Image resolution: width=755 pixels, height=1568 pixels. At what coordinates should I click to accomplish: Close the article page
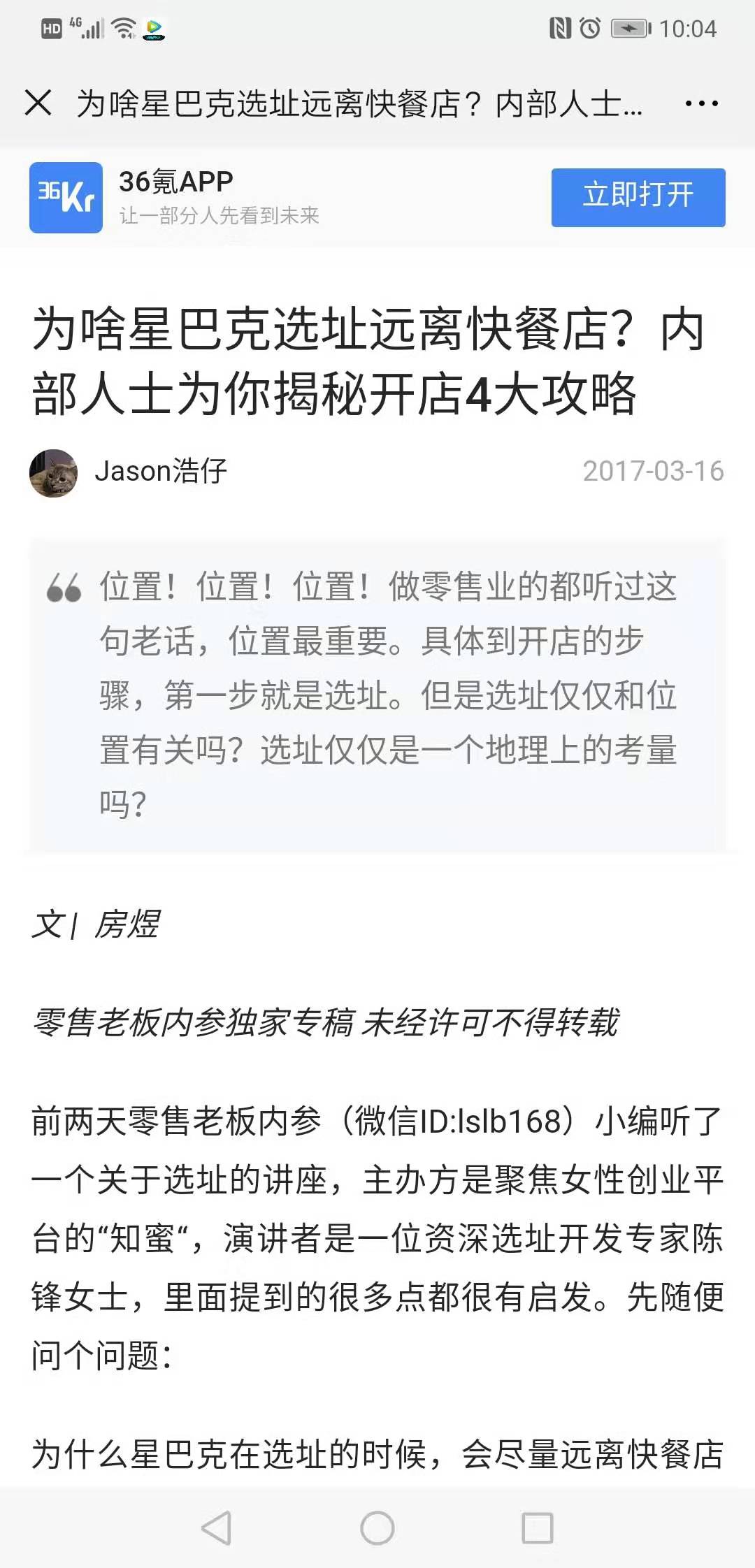pos(38,103)
